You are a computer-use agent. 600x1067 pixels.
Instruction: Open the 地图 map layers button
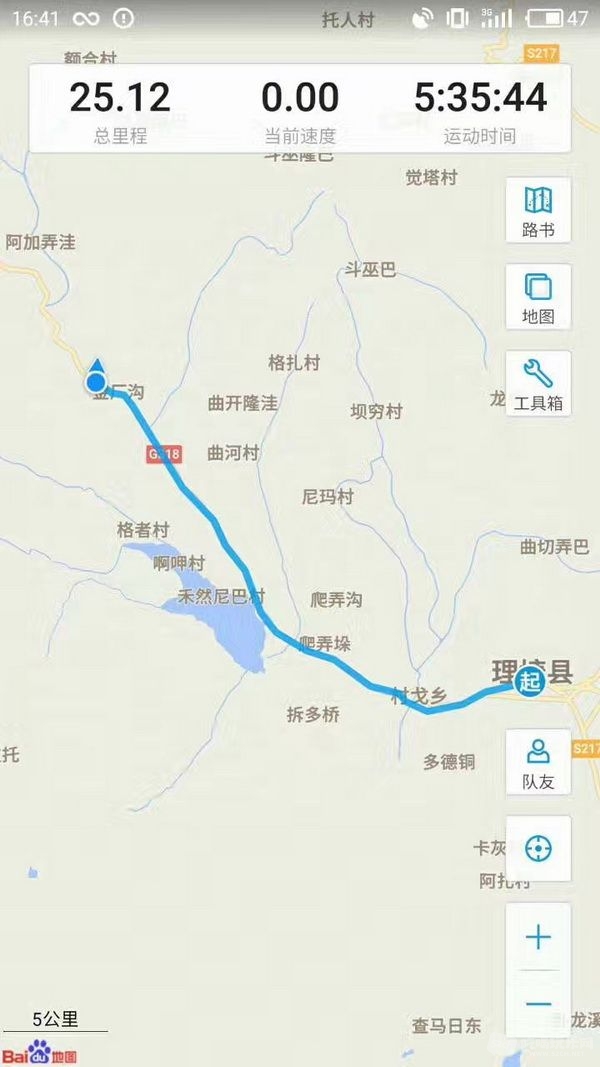point(538,297)
